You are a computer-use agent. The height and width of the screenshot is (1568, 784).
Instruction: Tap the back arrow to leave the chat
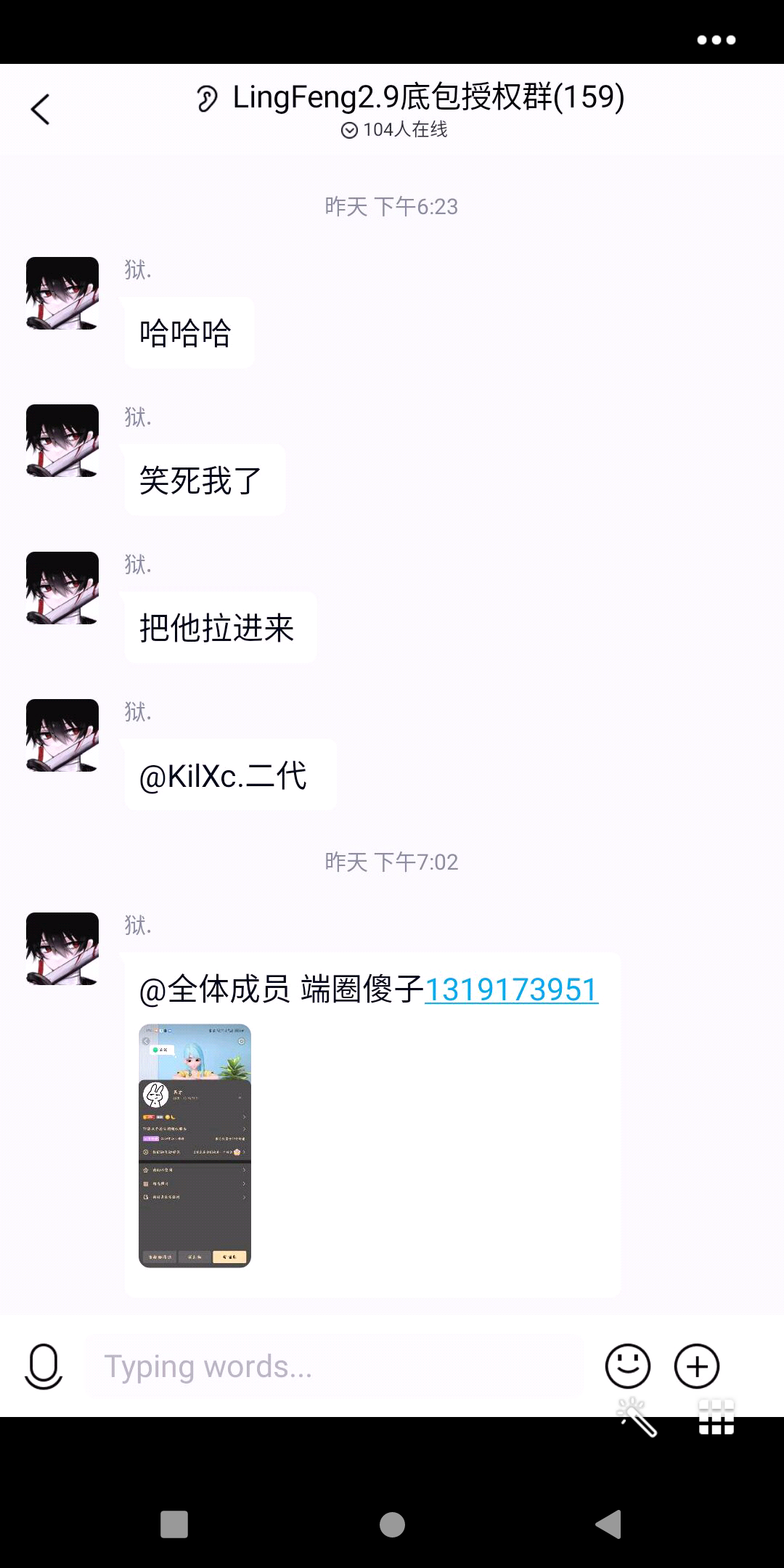tap(40, 107)
